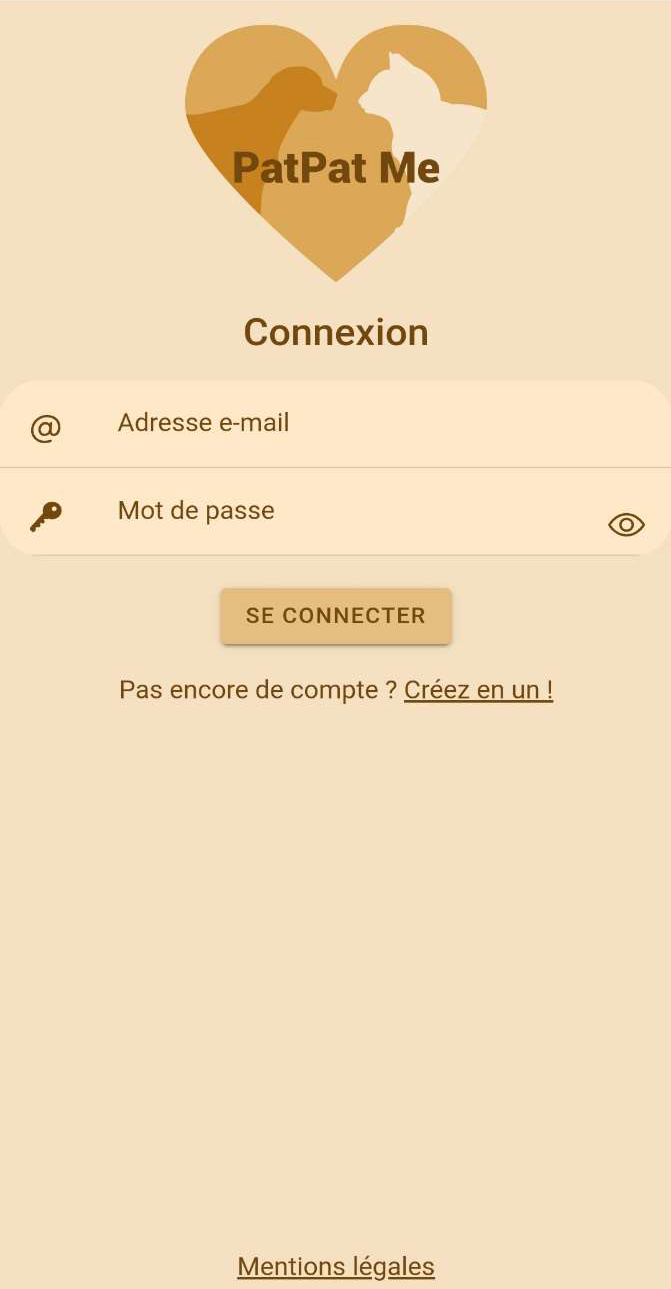Tap the SE CONNECTER button
This screenshot has height=1289, width=671.
point(336,616)
